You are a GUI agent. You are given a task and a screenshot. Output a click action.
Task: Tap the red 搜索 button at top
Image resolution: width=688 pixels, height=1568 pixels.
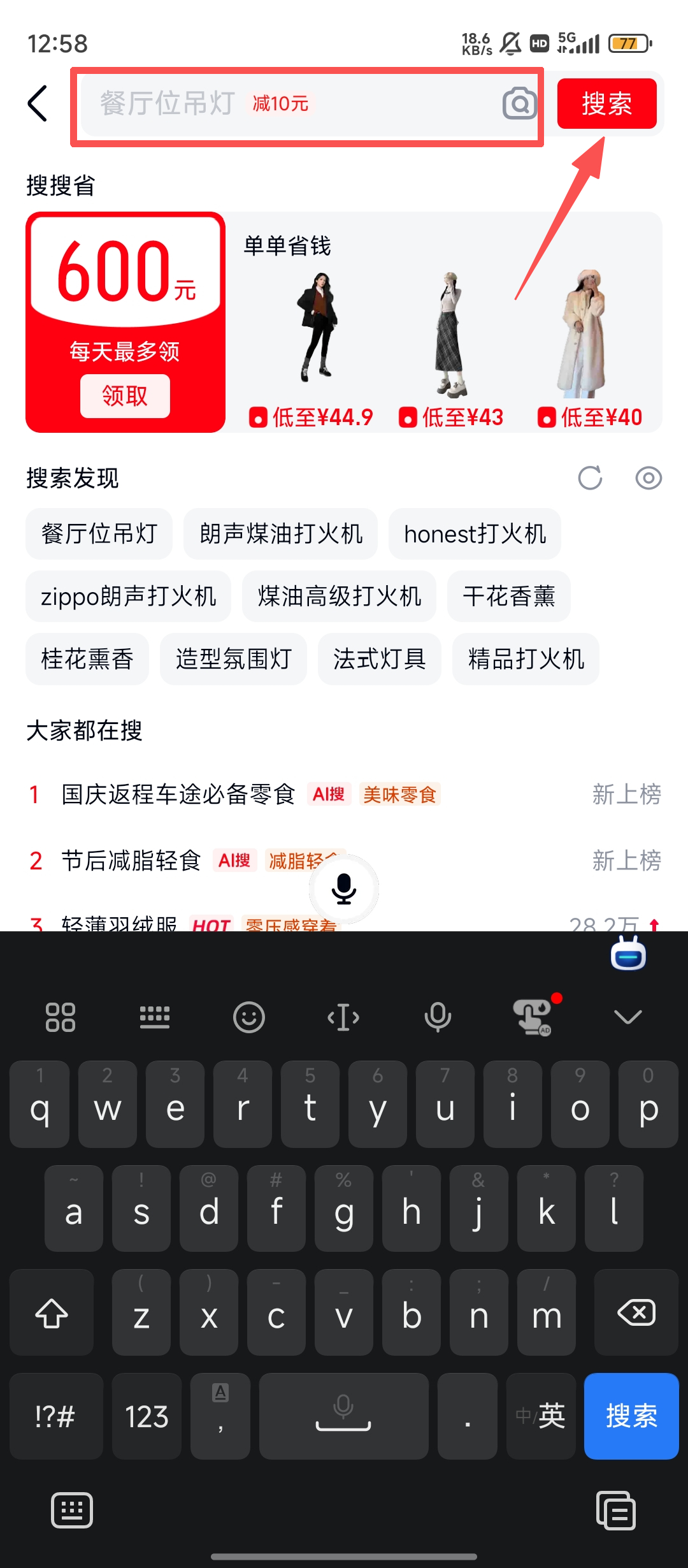click(606, 104)
